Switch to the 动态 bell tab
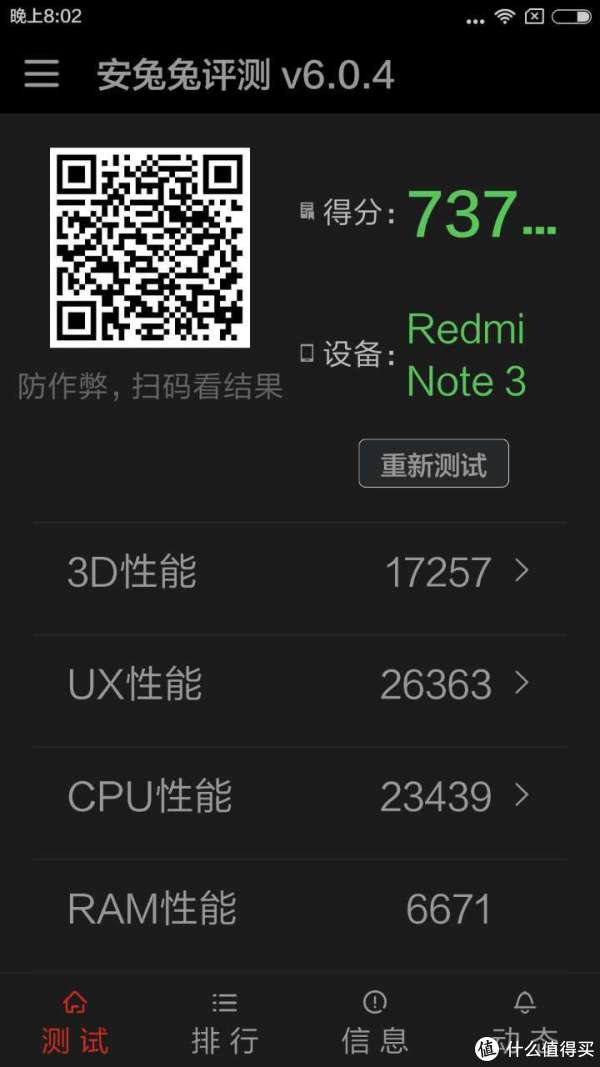 click(x=524, y=1022)
